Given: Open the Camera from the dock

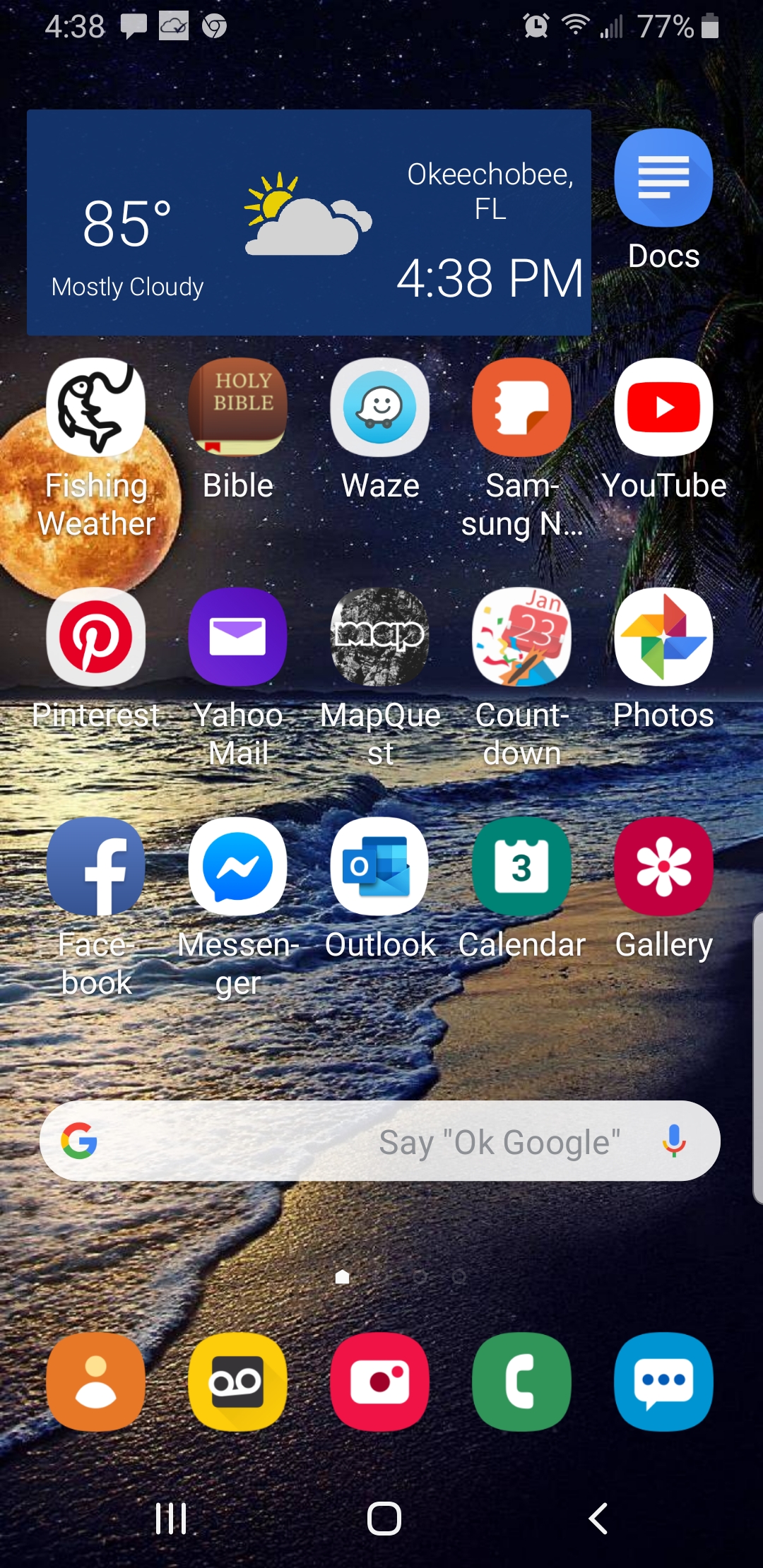Looking at the screenshot, I should pyautogui.click(x=380, y=1382).
